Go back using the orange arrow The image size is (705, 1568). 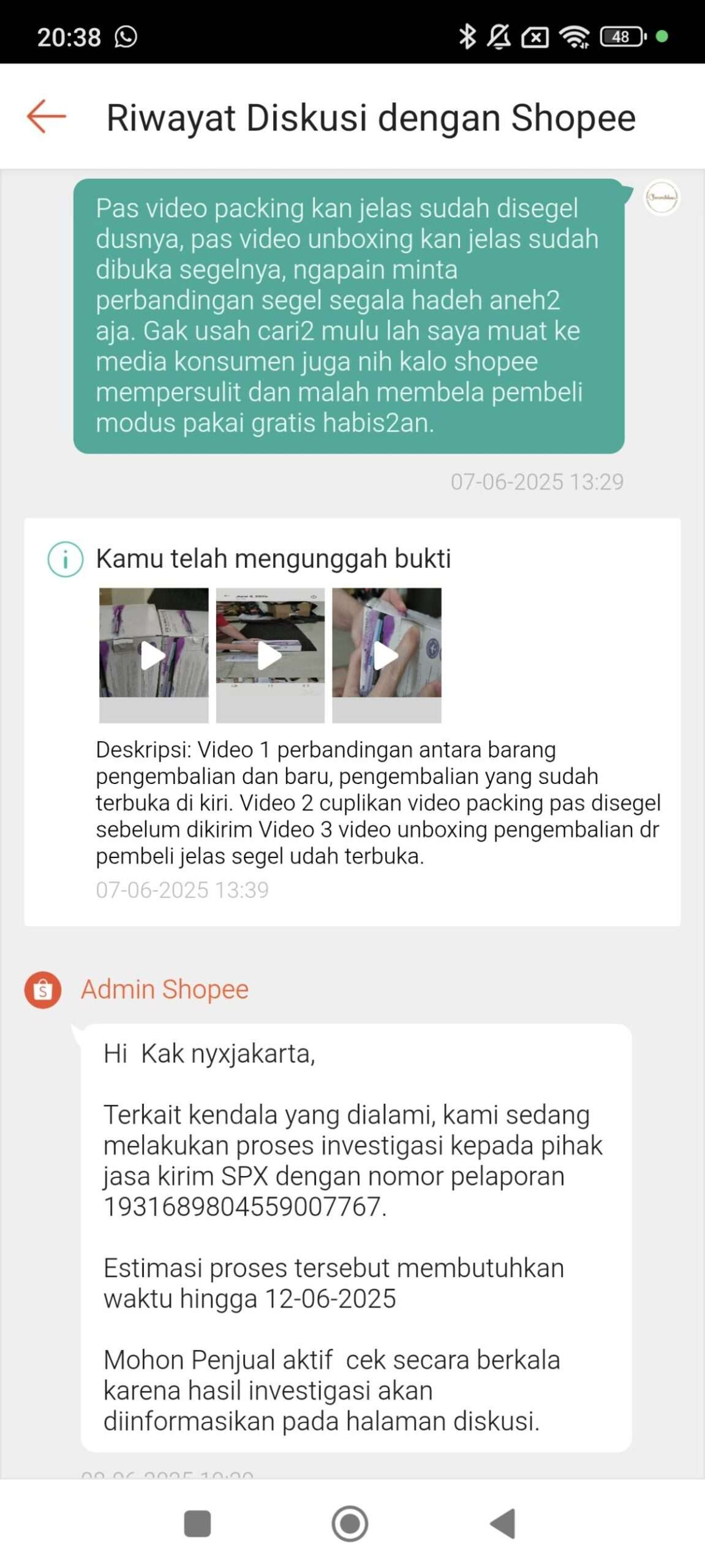[x=47, y=116]
